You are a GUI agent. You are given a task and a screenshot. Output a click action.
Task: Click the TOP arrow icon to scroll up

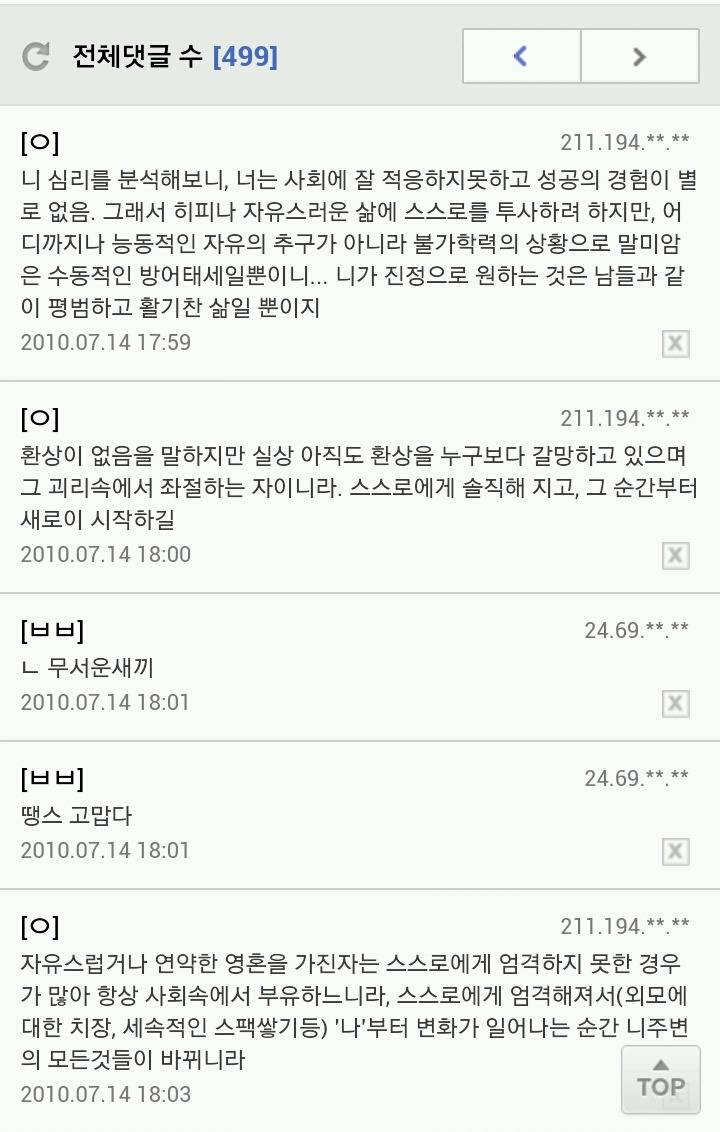click(661, 1081)
